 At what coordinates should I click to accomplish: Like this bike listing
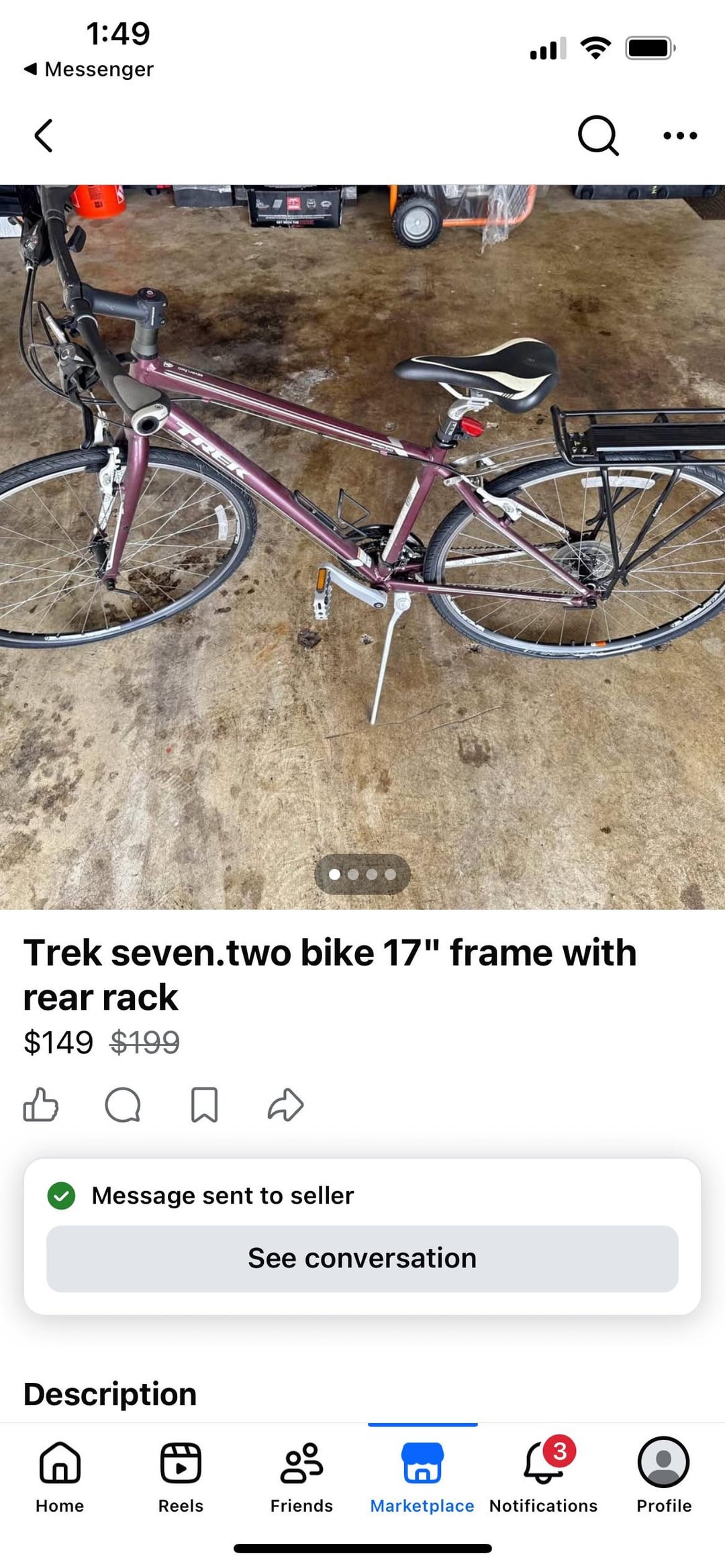41,1105
